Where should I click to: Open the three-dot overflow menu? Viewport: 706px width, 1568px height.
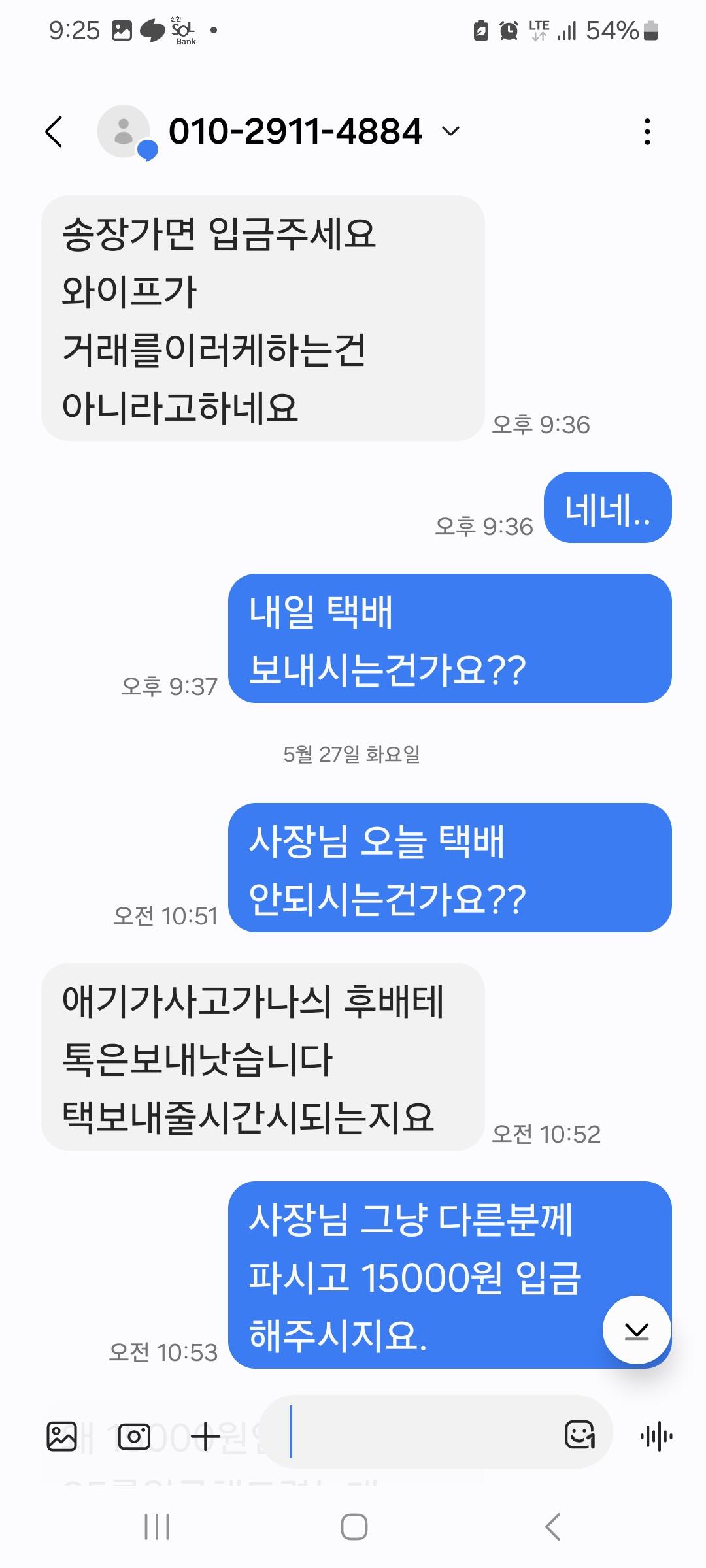click(x=647, y=131)
